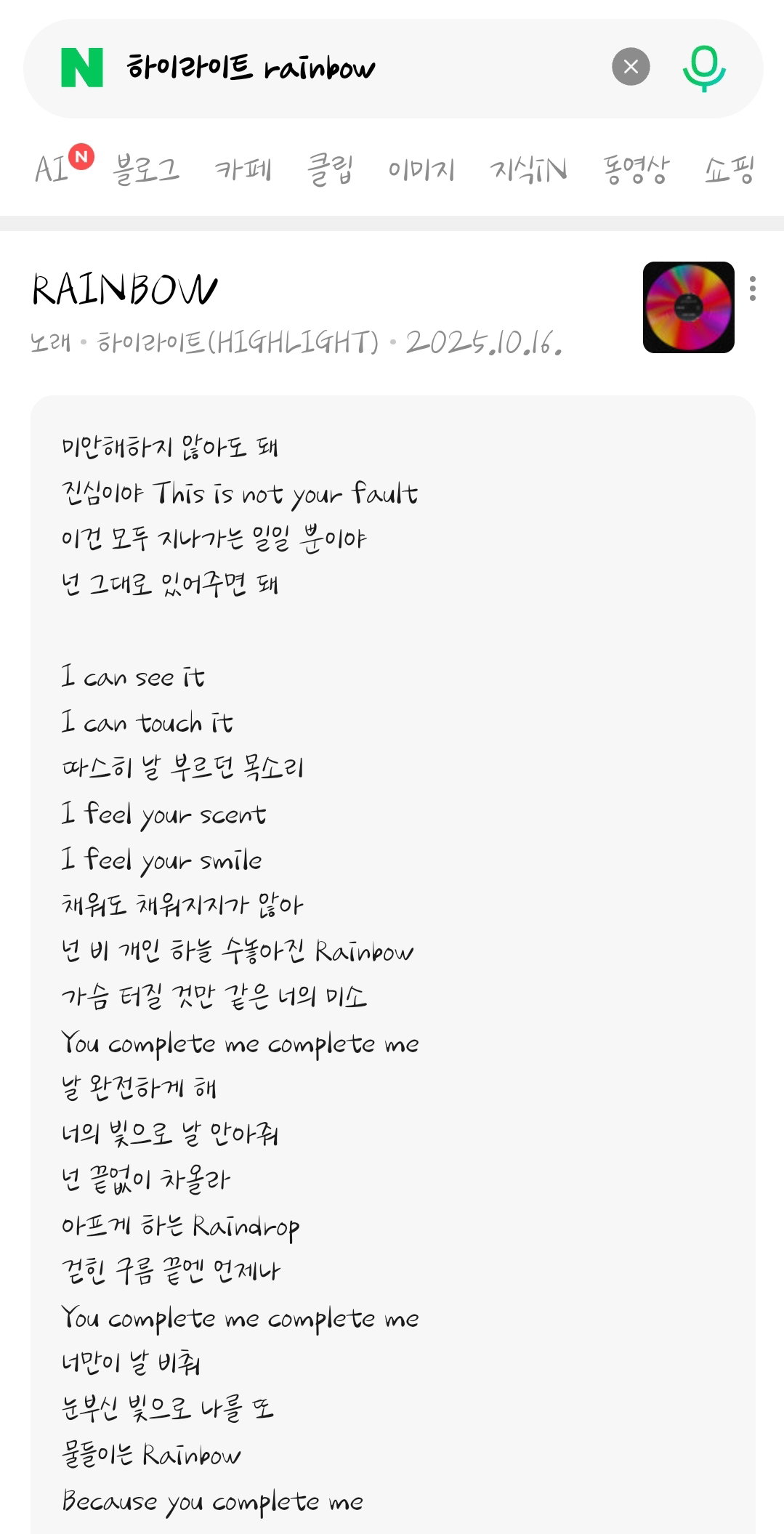This screenshot has width=784, height=1534.
Task: Switch to the AI tab
Action: (64, 167)
